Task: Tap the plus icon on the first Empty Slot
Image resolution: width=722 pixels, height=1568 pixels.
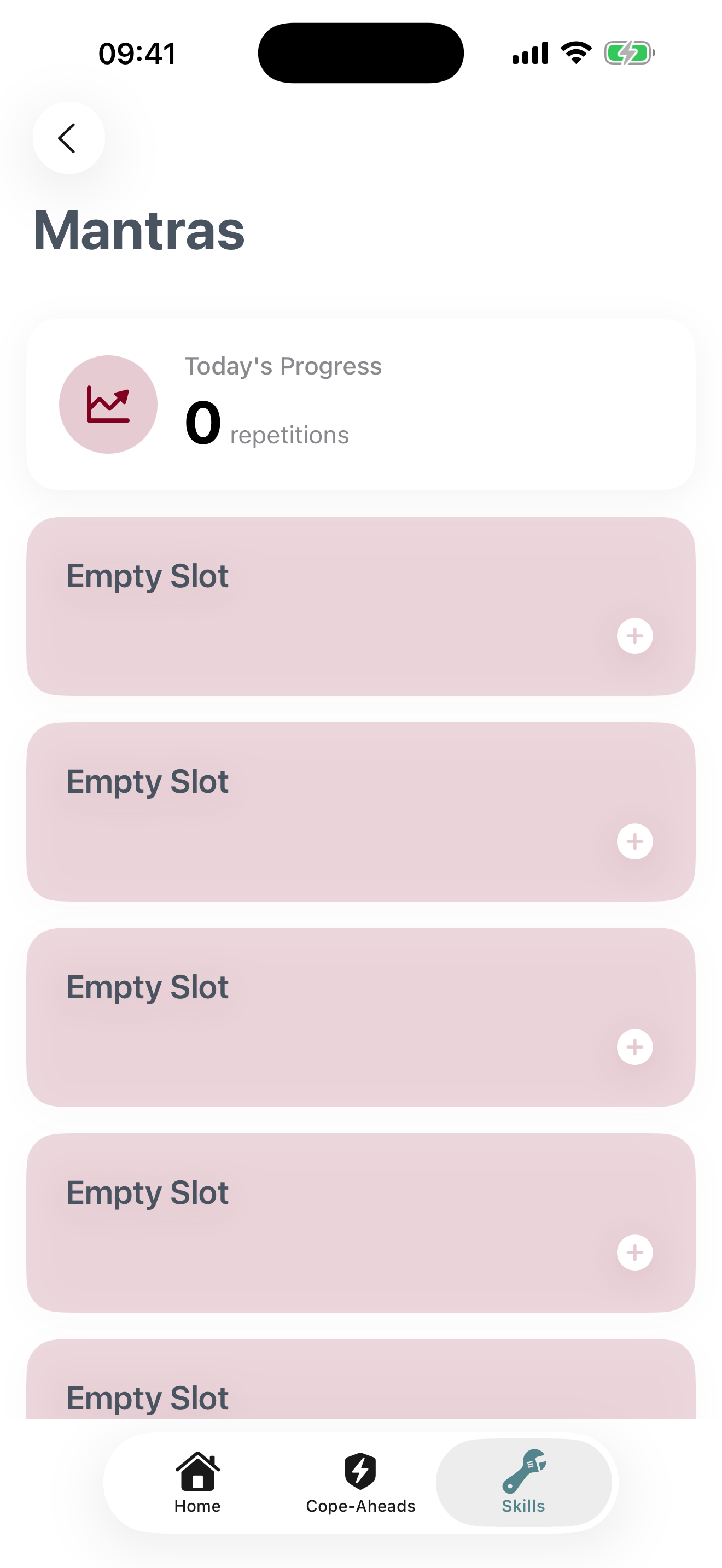Action: [635, 635]
